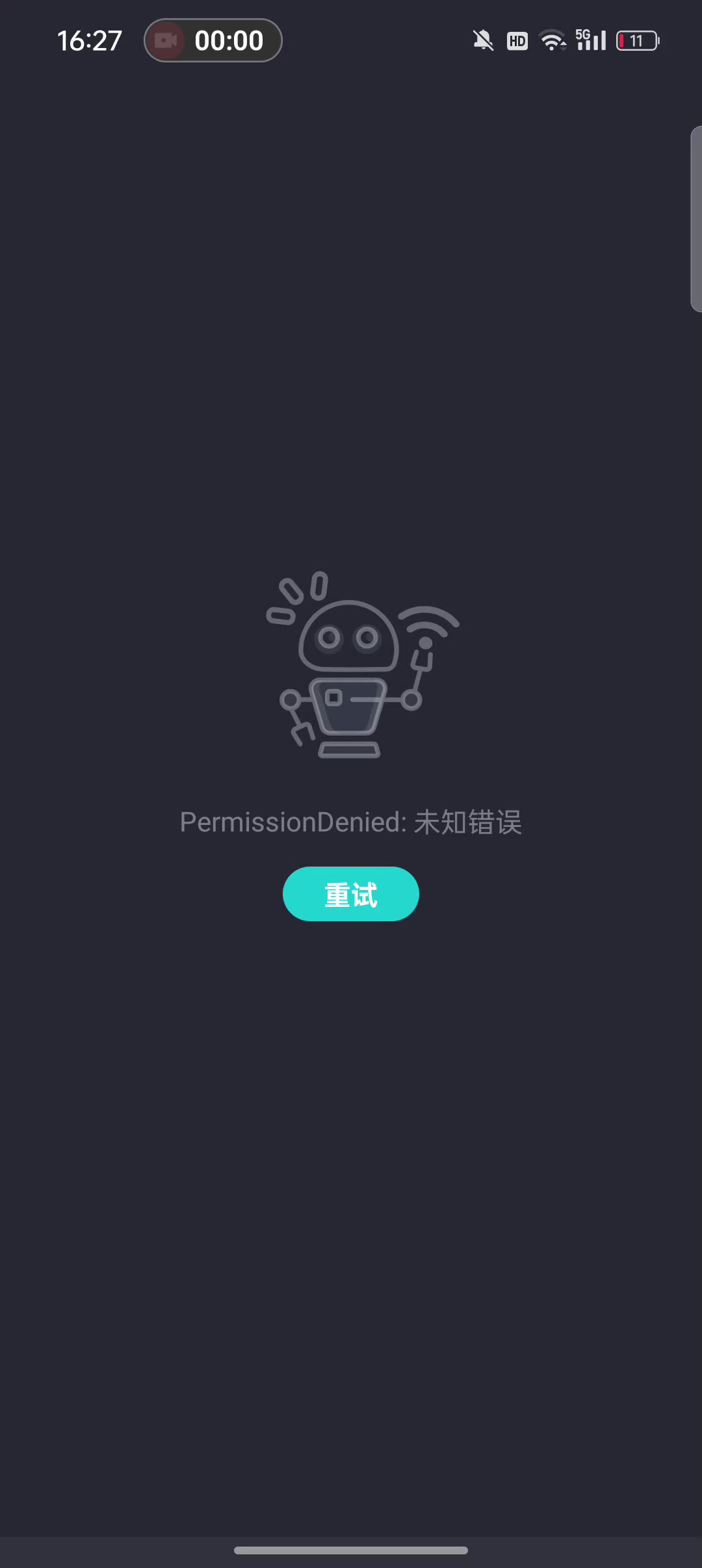
Task: Open the side edge panel handle
Action: coord(695,220)
